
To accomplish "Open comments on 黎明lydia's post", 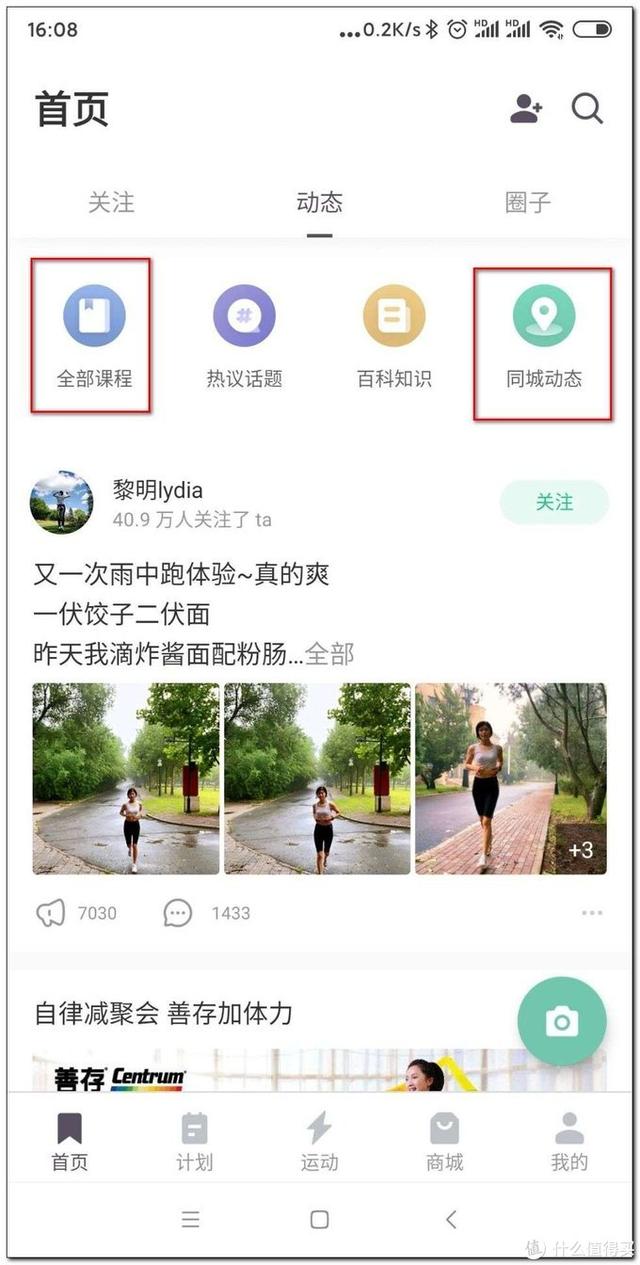I will pos(178,912).
